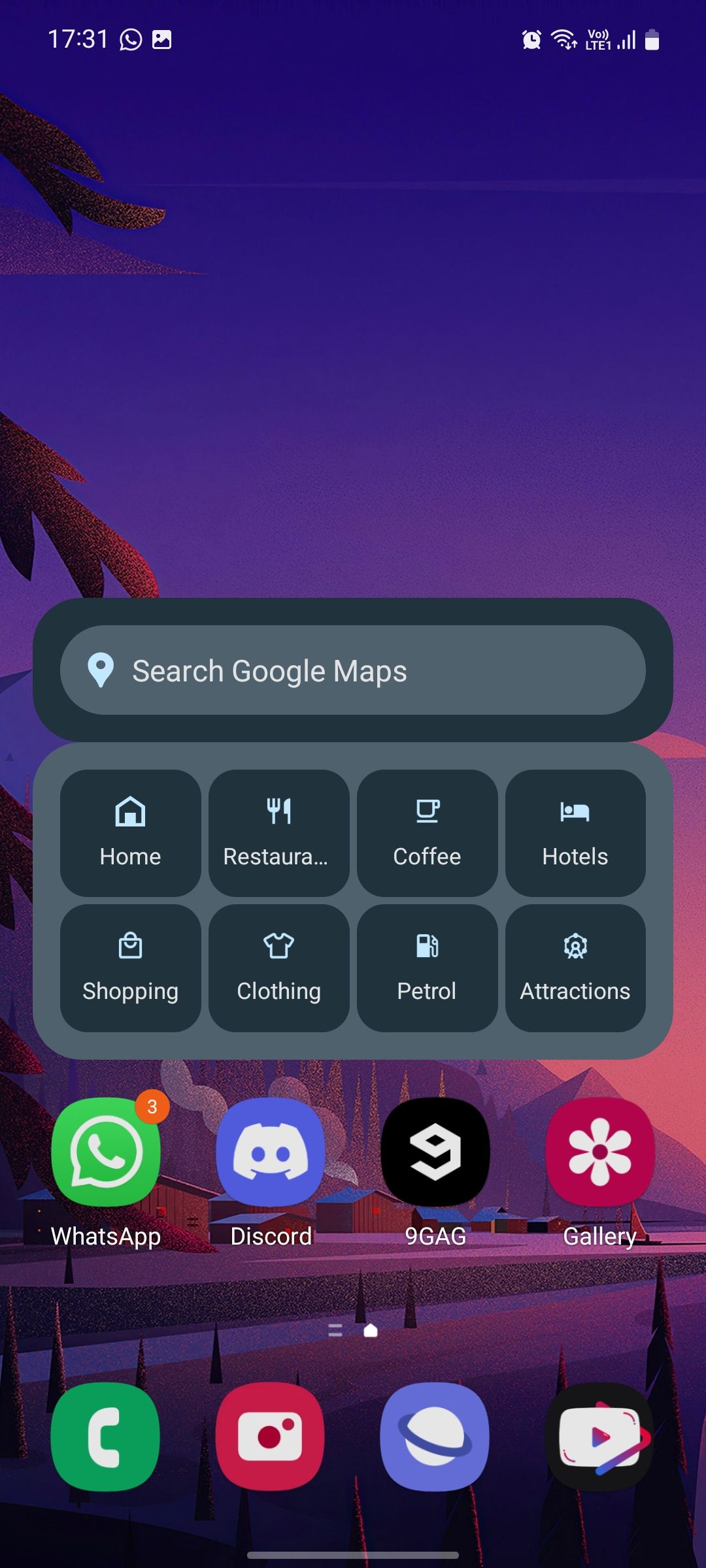Open the YouTube Vanced app in dock
The height and width of the screenshot is (1568, 706).
click(600, 1437)
